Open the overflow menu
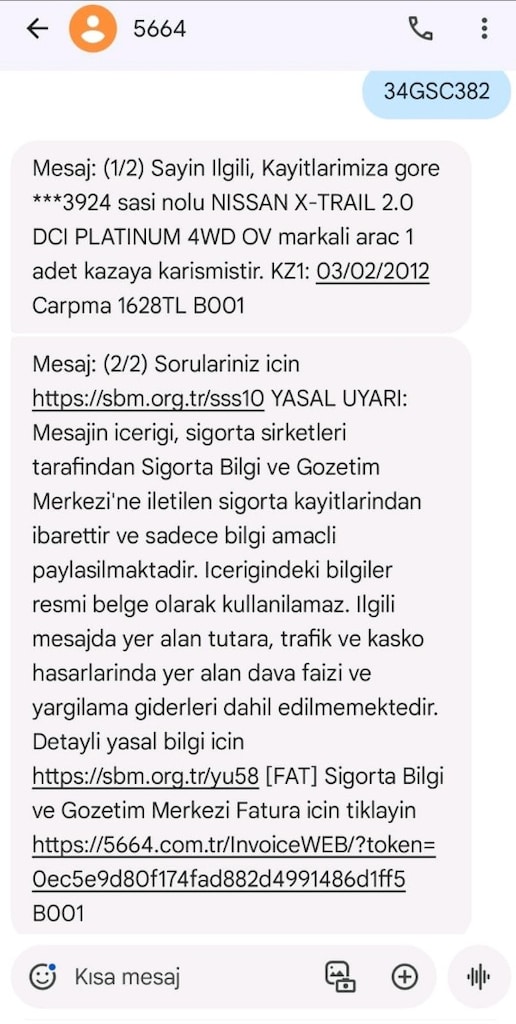This screenshot has height=1024, width=516. pos(484,29)
